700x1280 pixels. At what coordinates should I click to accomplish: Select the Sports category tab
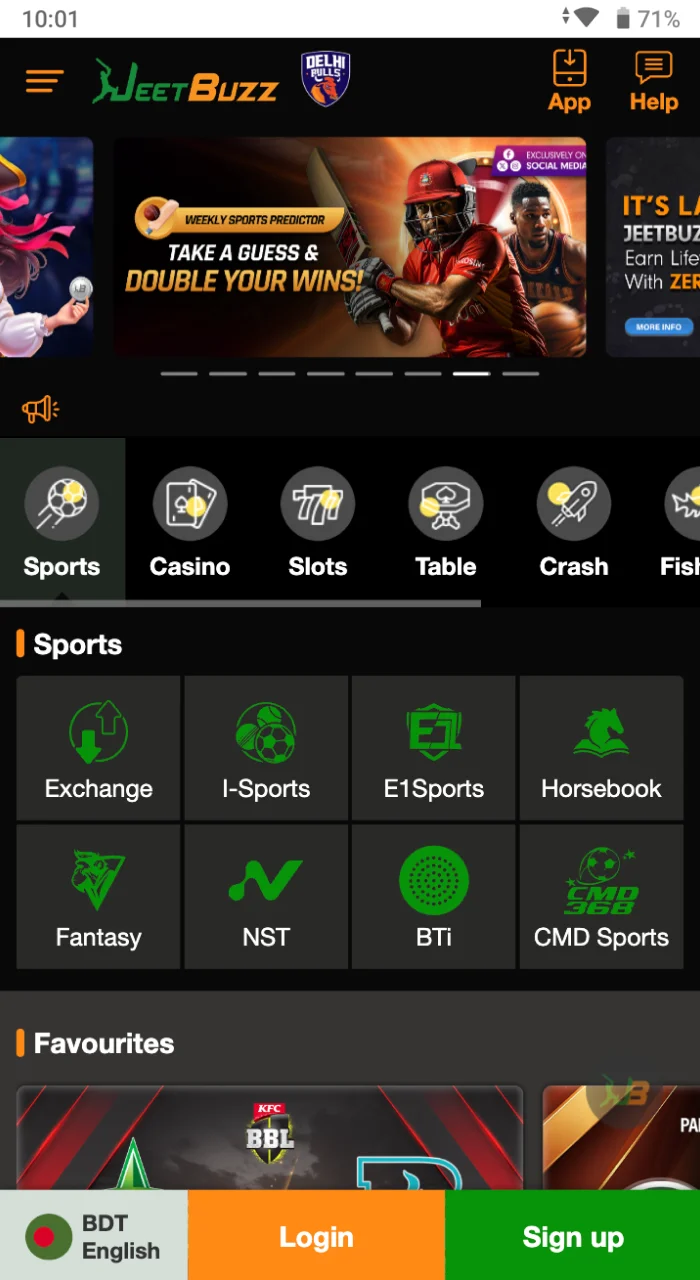pyautogui.click(x=62, y=522)
